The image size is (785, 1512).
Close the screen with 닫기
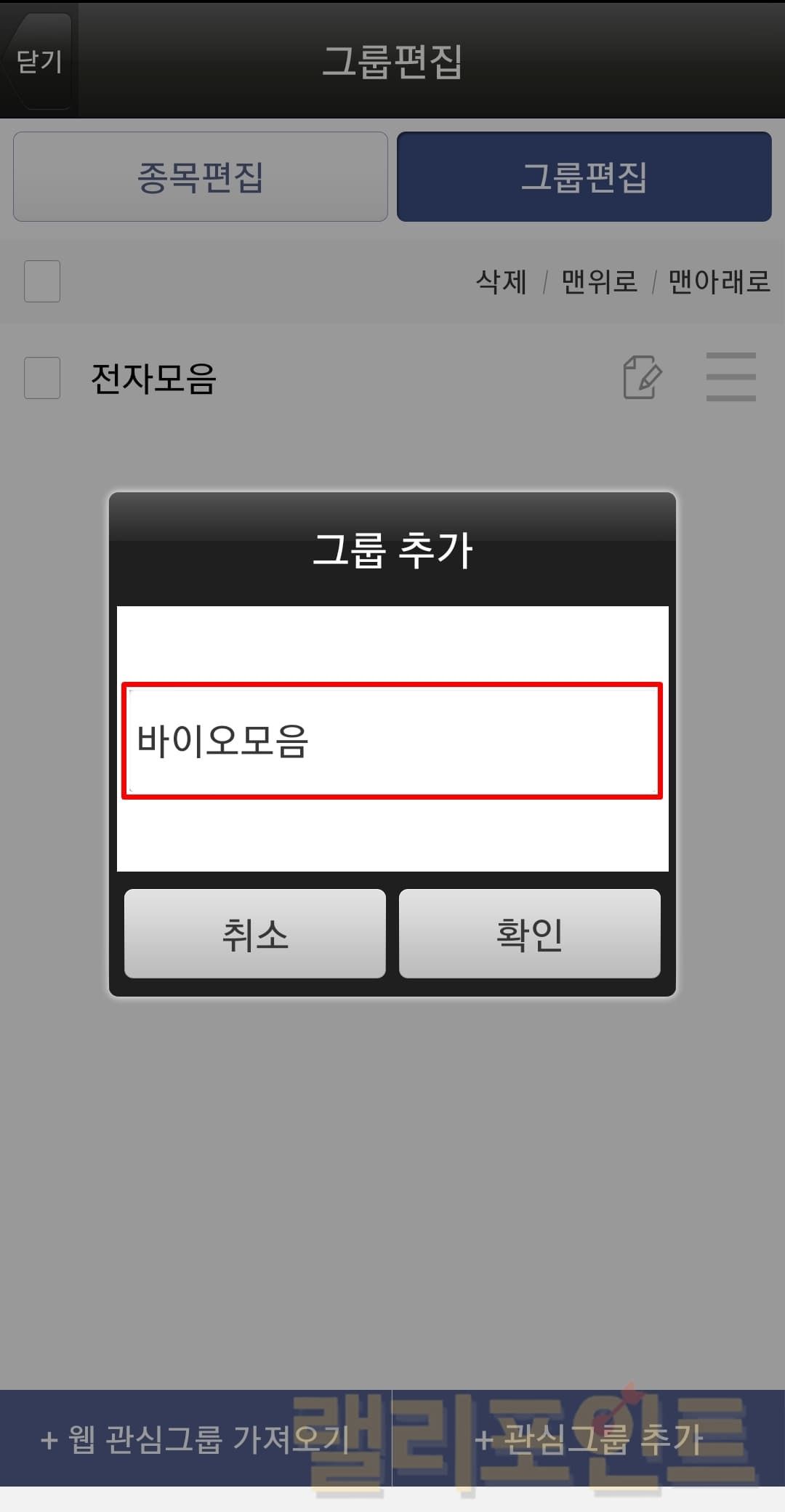point(39,61)
